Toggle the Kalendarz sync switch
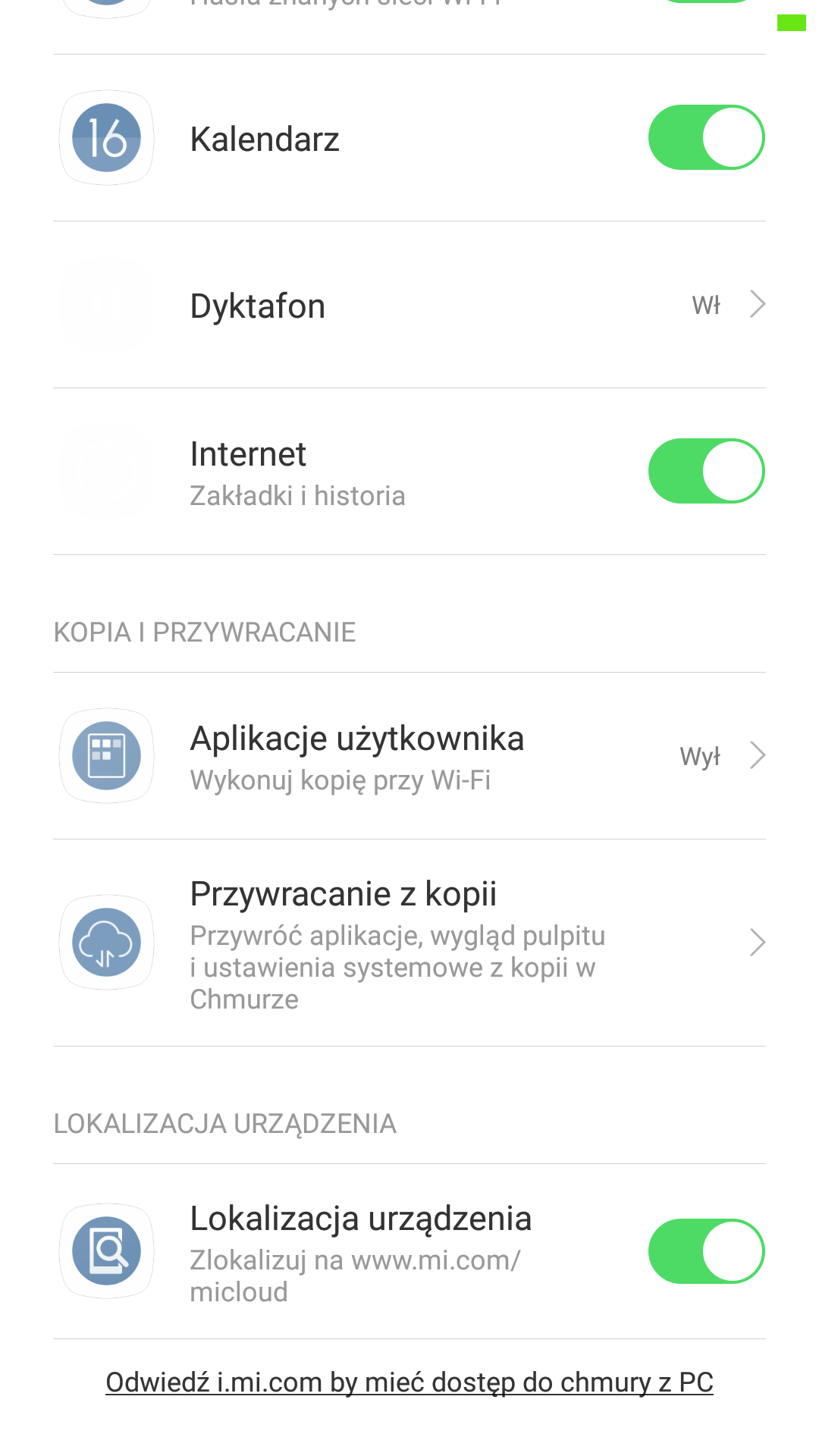 click(706, 138)
